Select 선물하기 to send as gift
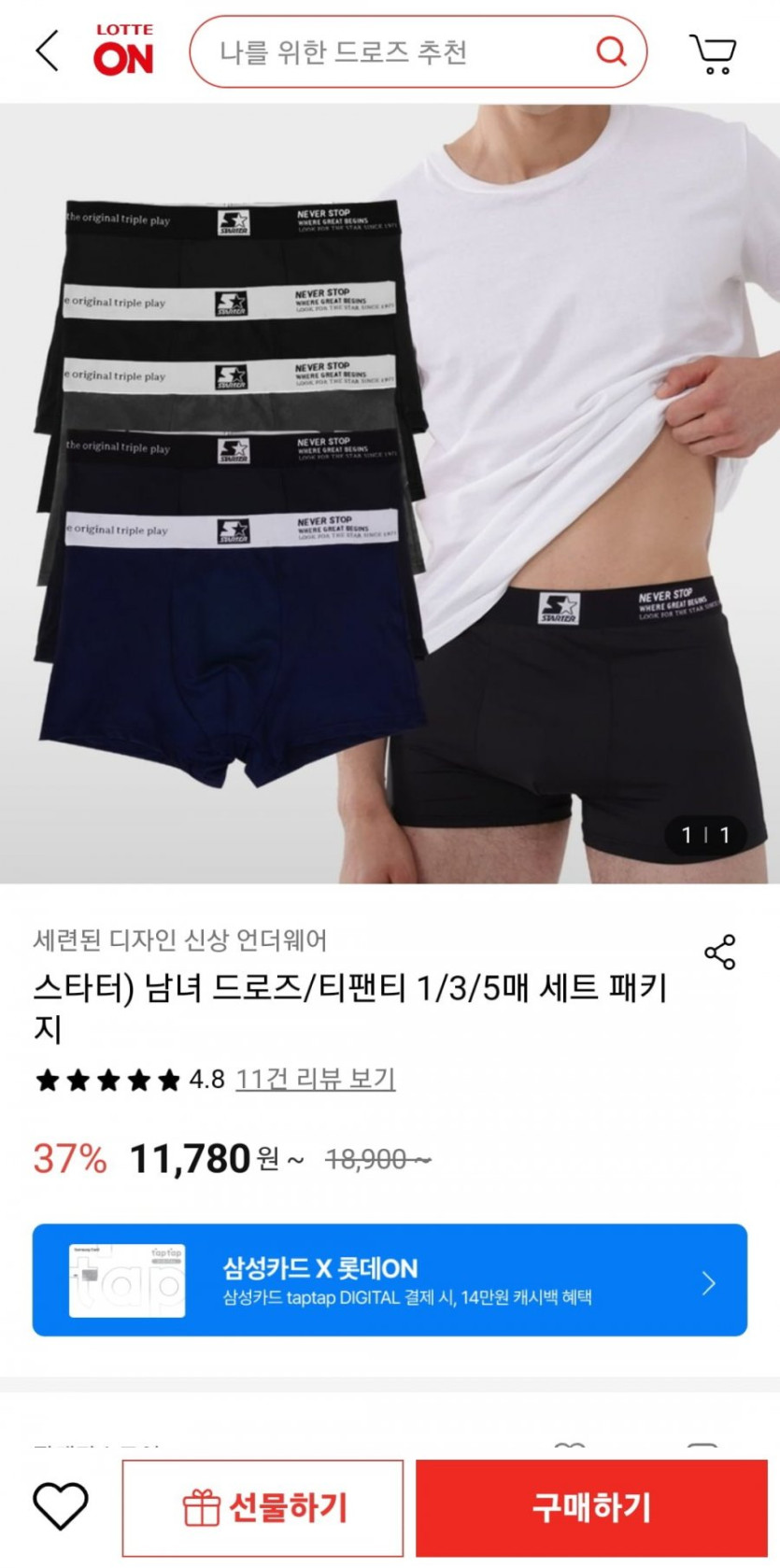 [263, 1507]
